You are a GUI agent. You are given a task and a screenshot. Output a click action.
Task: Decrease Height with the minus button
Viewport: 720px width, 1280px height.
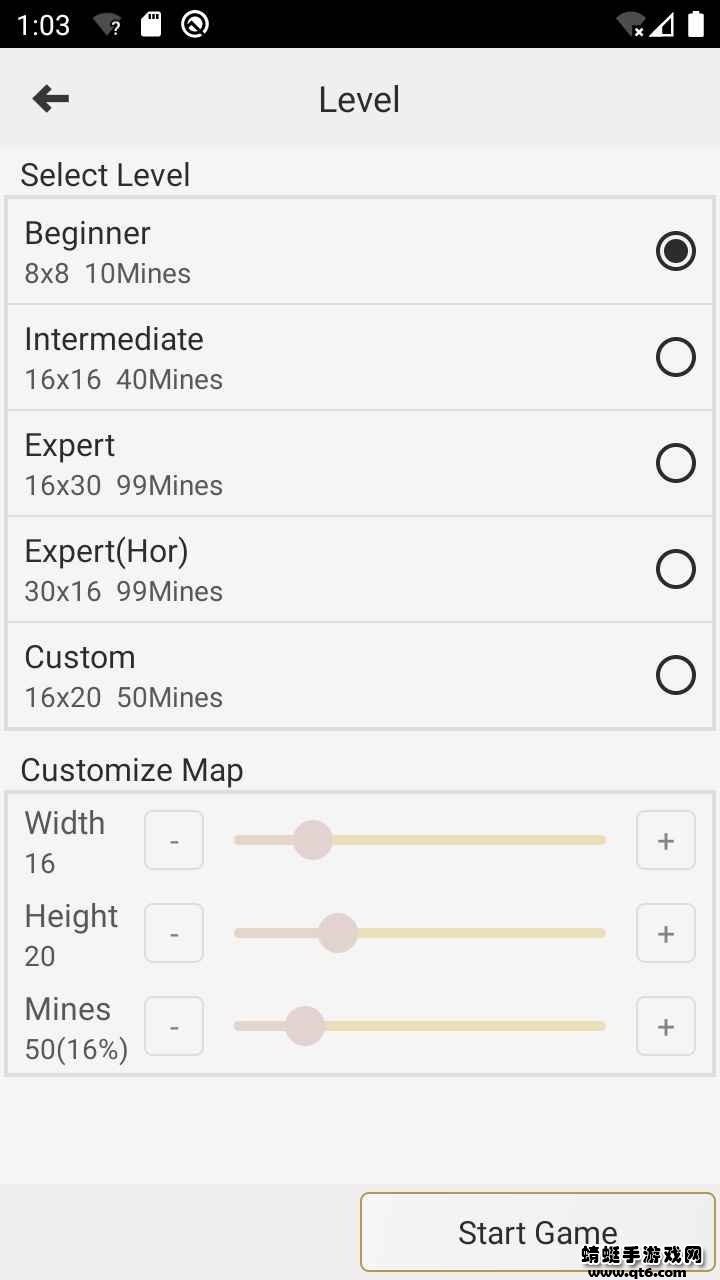click(174, 933)
